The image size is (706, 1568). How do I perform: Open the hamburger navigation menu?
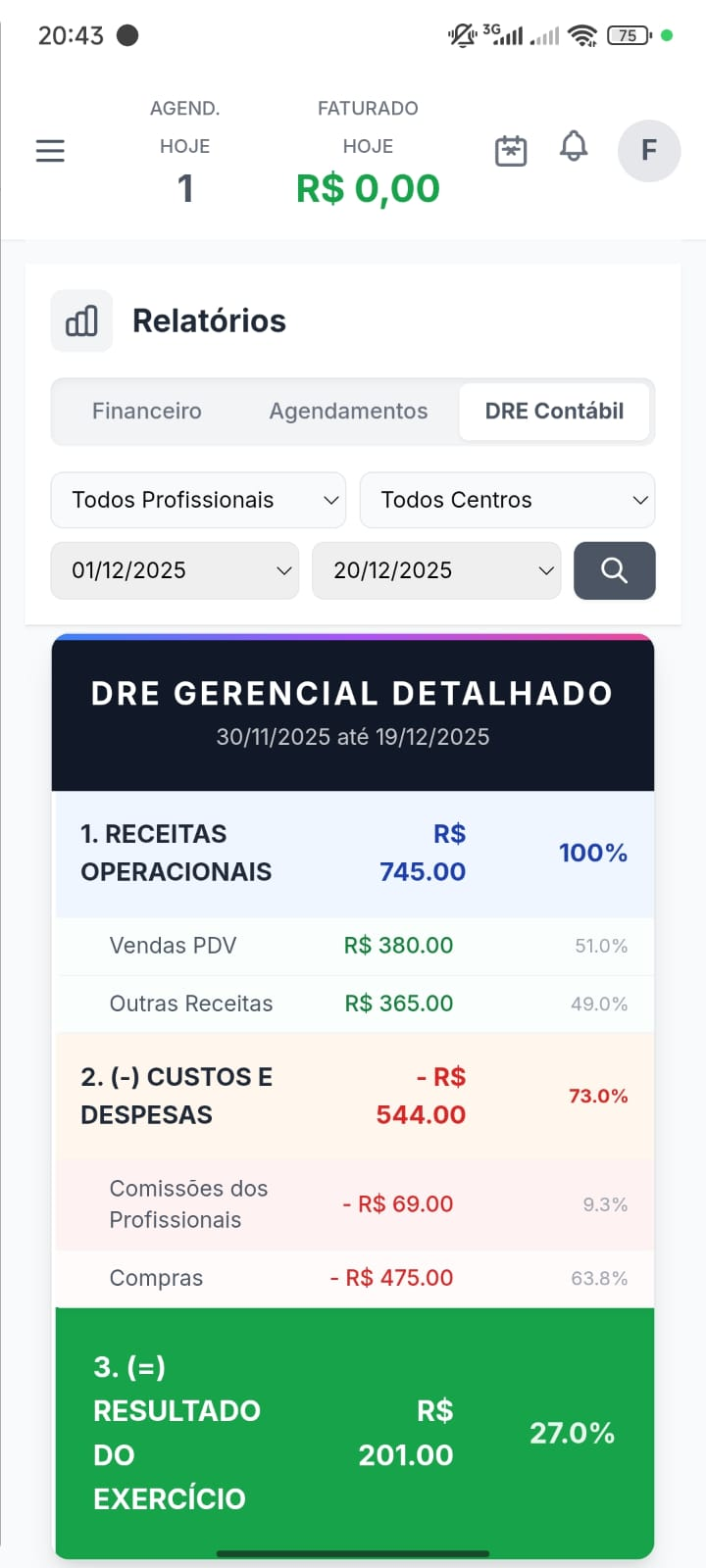click(x=50, y=151)
